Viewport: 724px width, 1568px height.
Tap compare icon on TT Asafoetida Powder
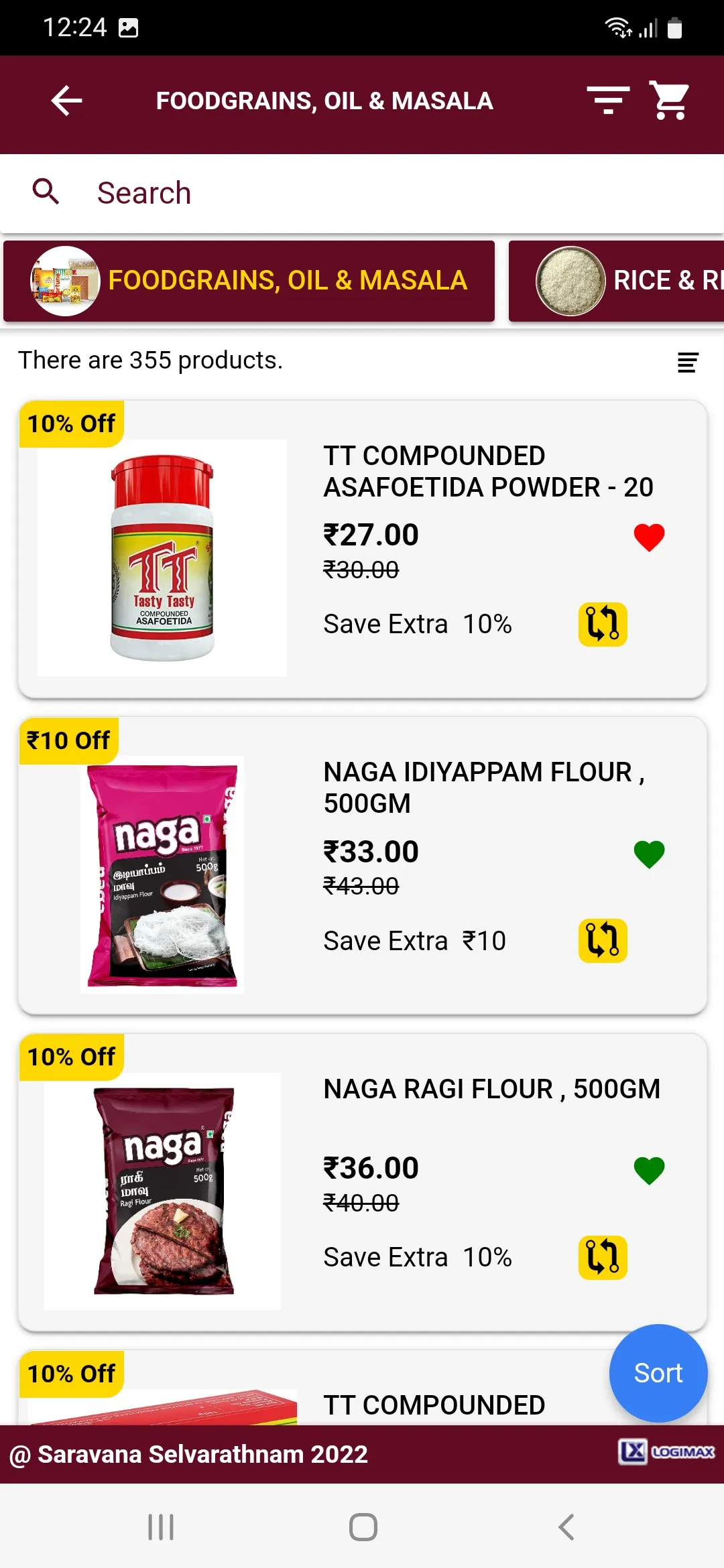click(603, 625)
